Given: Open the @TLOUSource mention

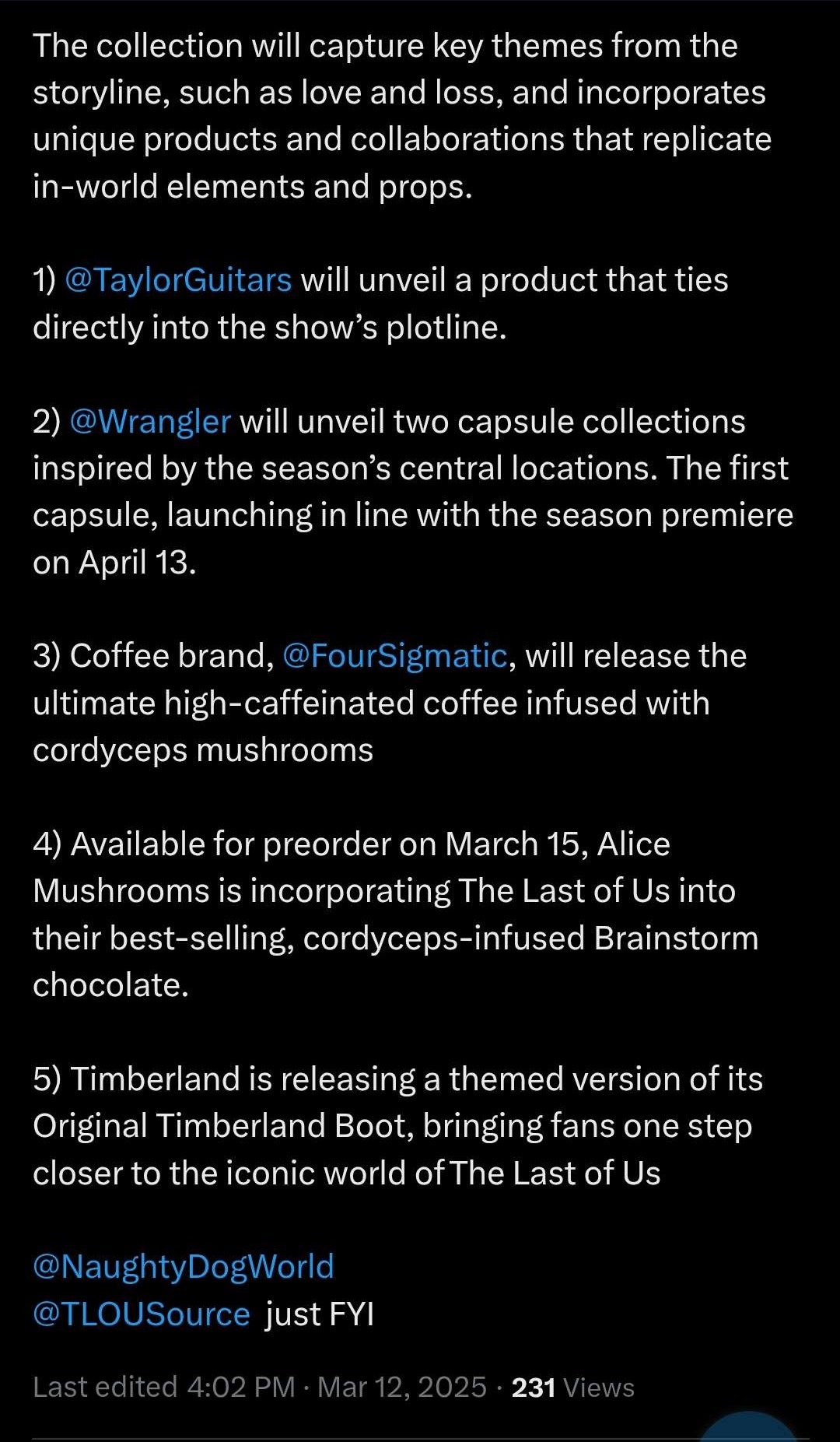Looking at the screenshot, I should click(142, 1314).
